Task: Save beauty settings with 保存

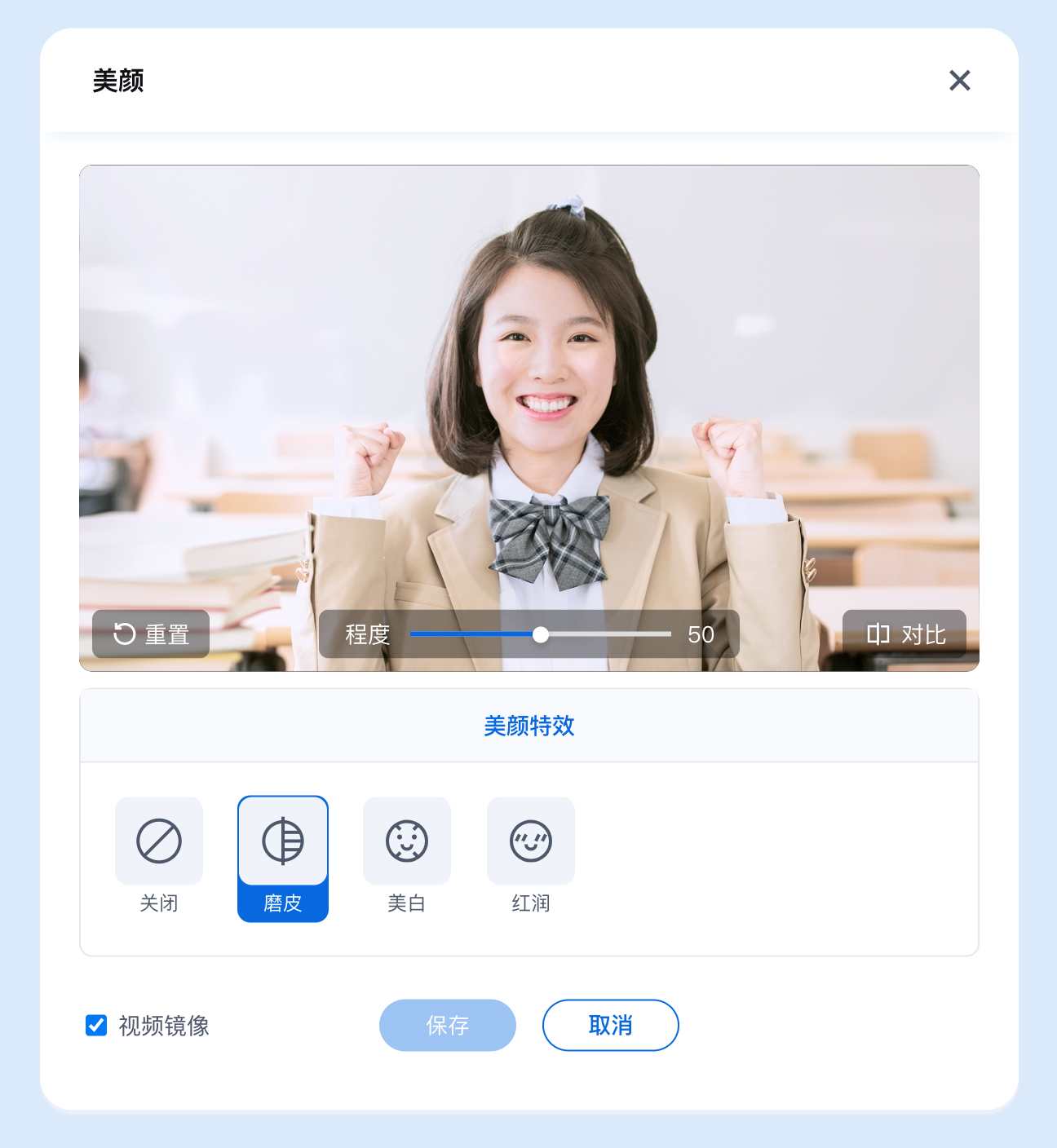Action: click(447, 1025)
